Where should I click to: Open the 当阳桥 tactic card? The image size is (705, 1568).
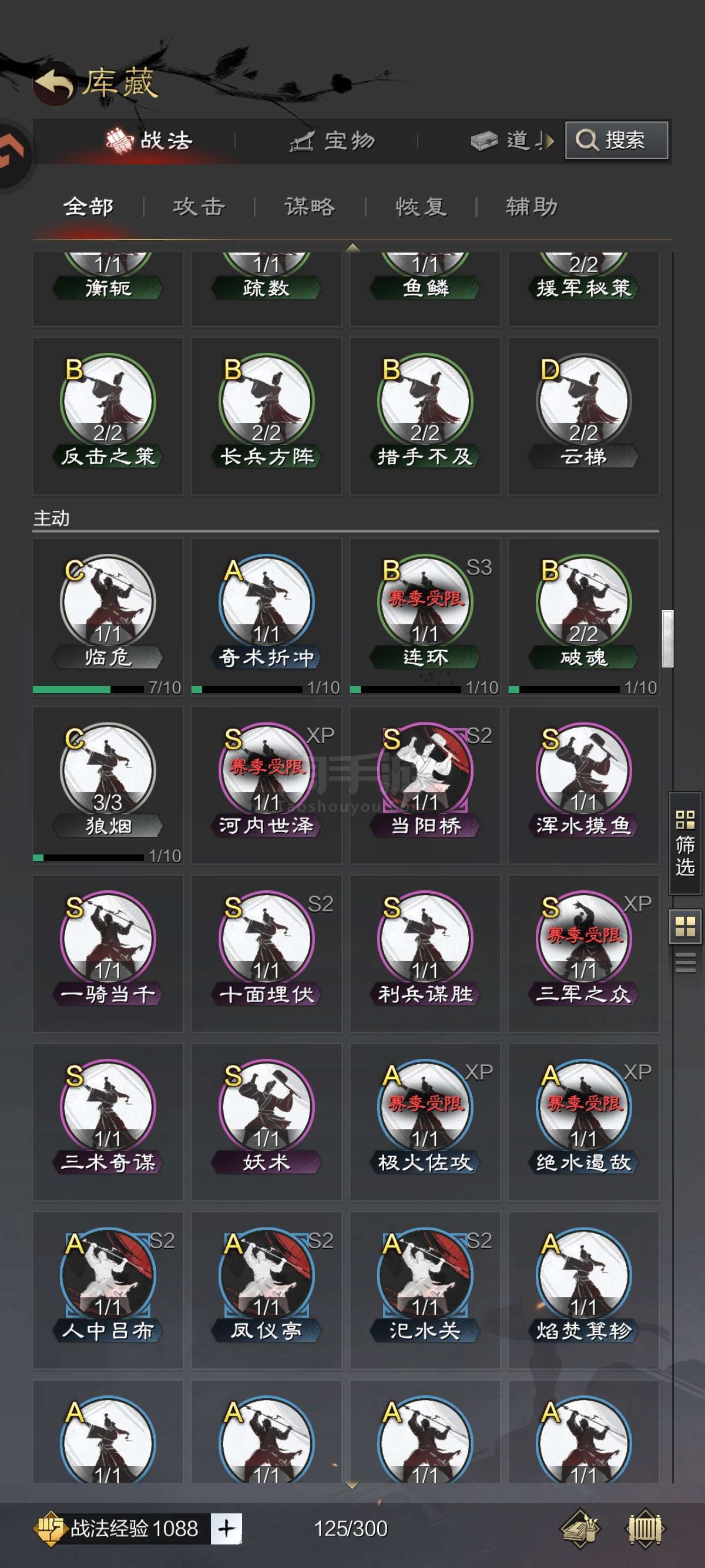(425, 785)
